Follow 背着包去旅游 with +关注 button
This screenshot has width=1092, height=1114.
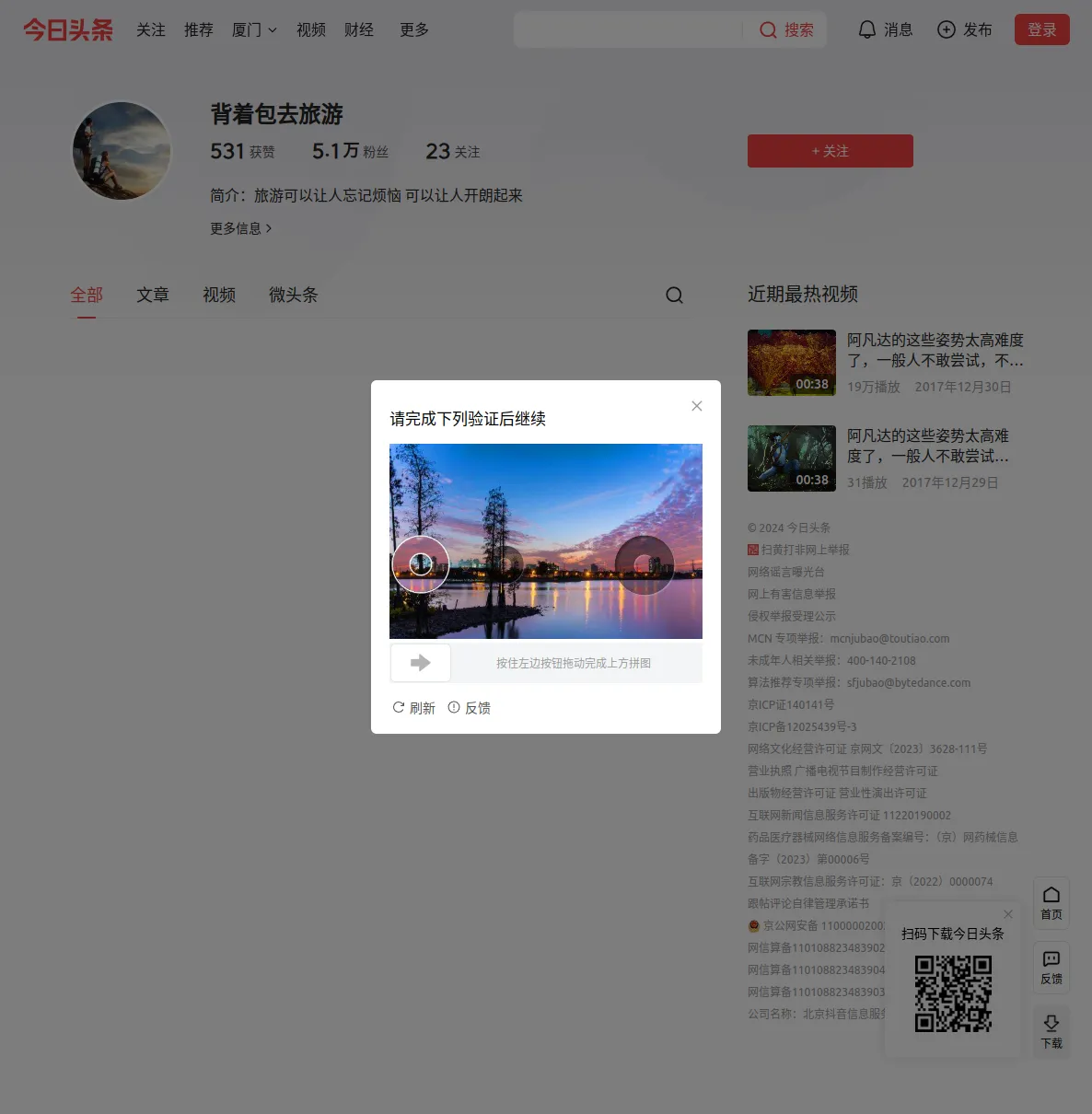[830, 151]
